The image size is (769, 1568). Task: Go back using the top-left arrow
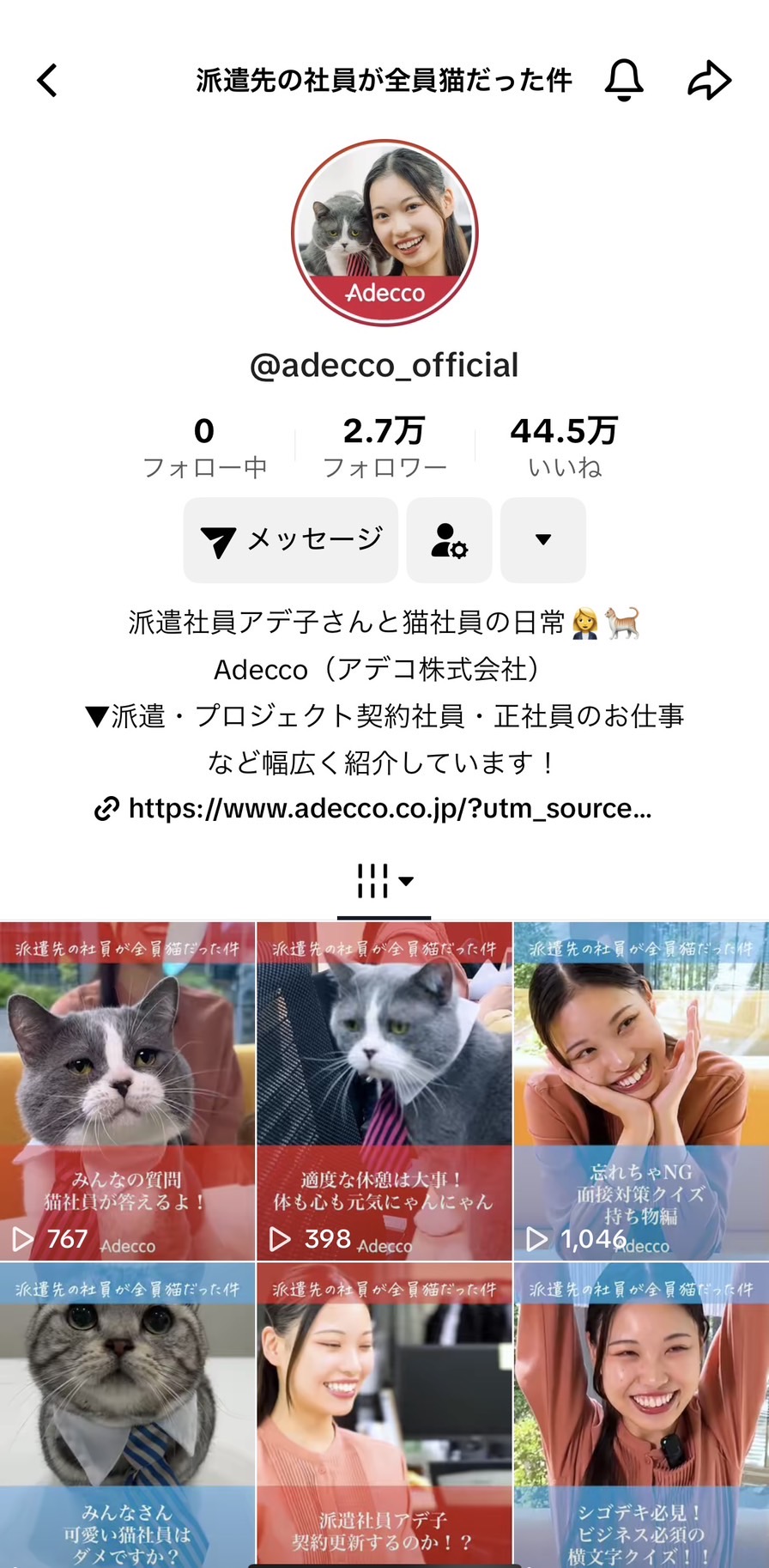tap(48, 81)
